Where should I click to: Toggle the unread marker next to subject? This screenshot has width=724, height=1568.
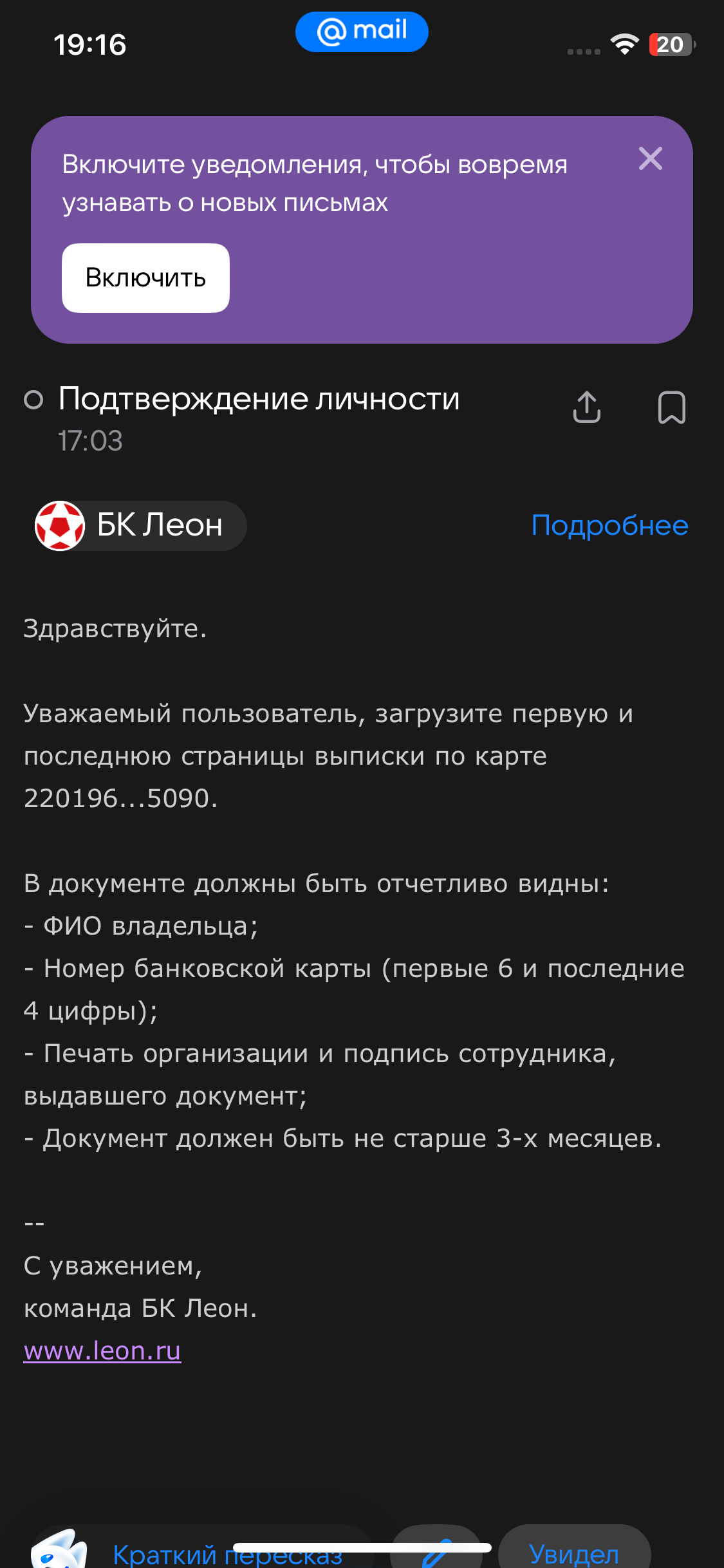click(x=33, y=400)
